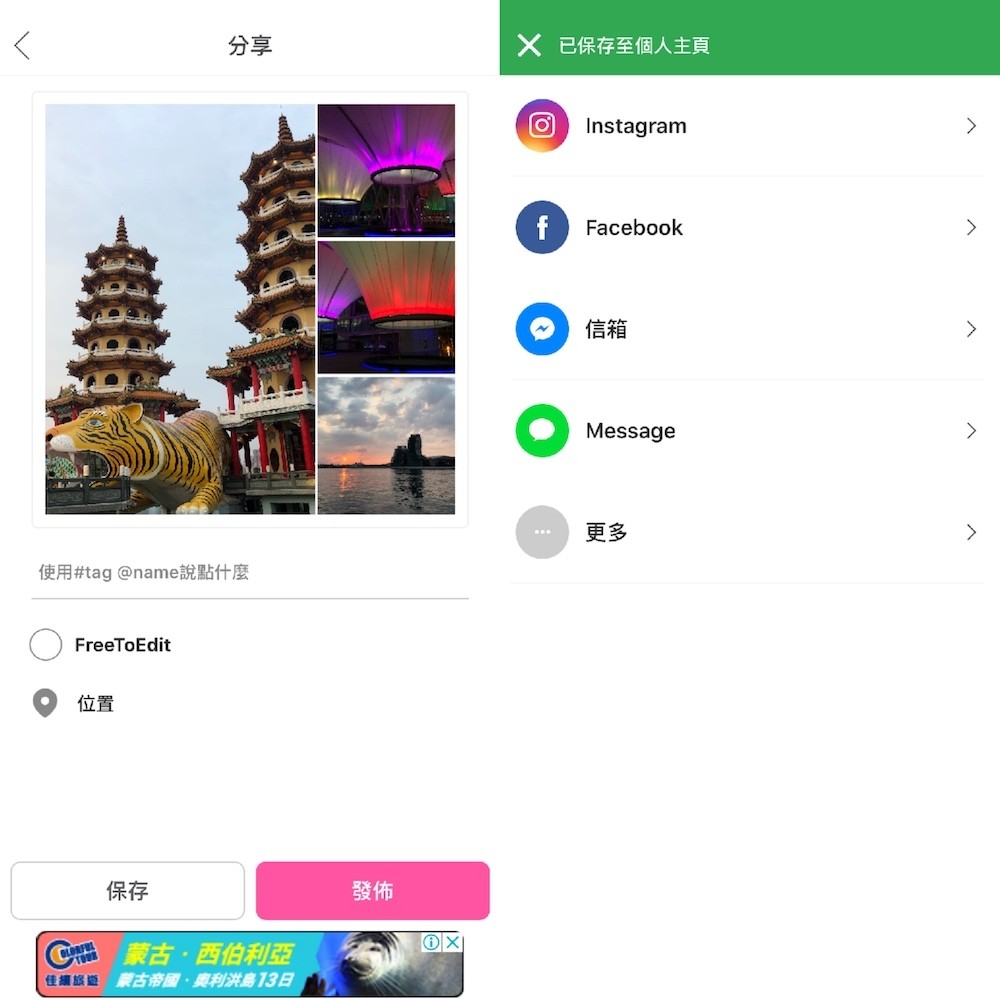Viewport: 1000px width, 1000px height.
Task: Close the ad banner
Action: (x=453, y=942)
